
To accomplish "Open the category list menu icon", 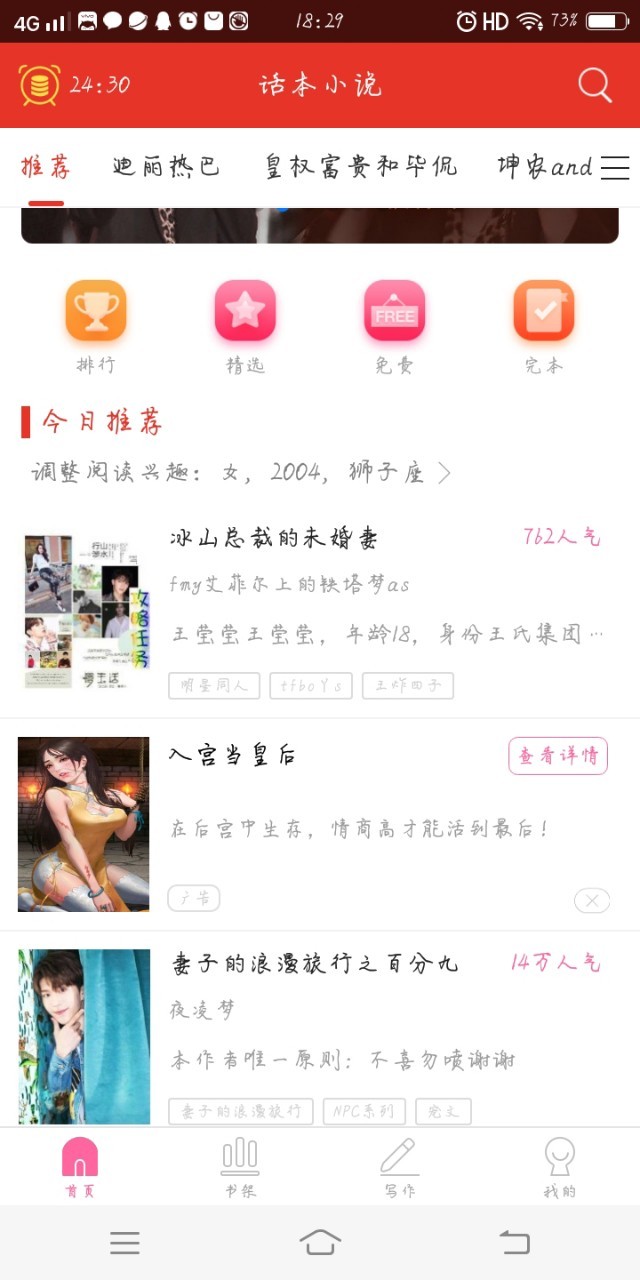I will pos(615,167).
